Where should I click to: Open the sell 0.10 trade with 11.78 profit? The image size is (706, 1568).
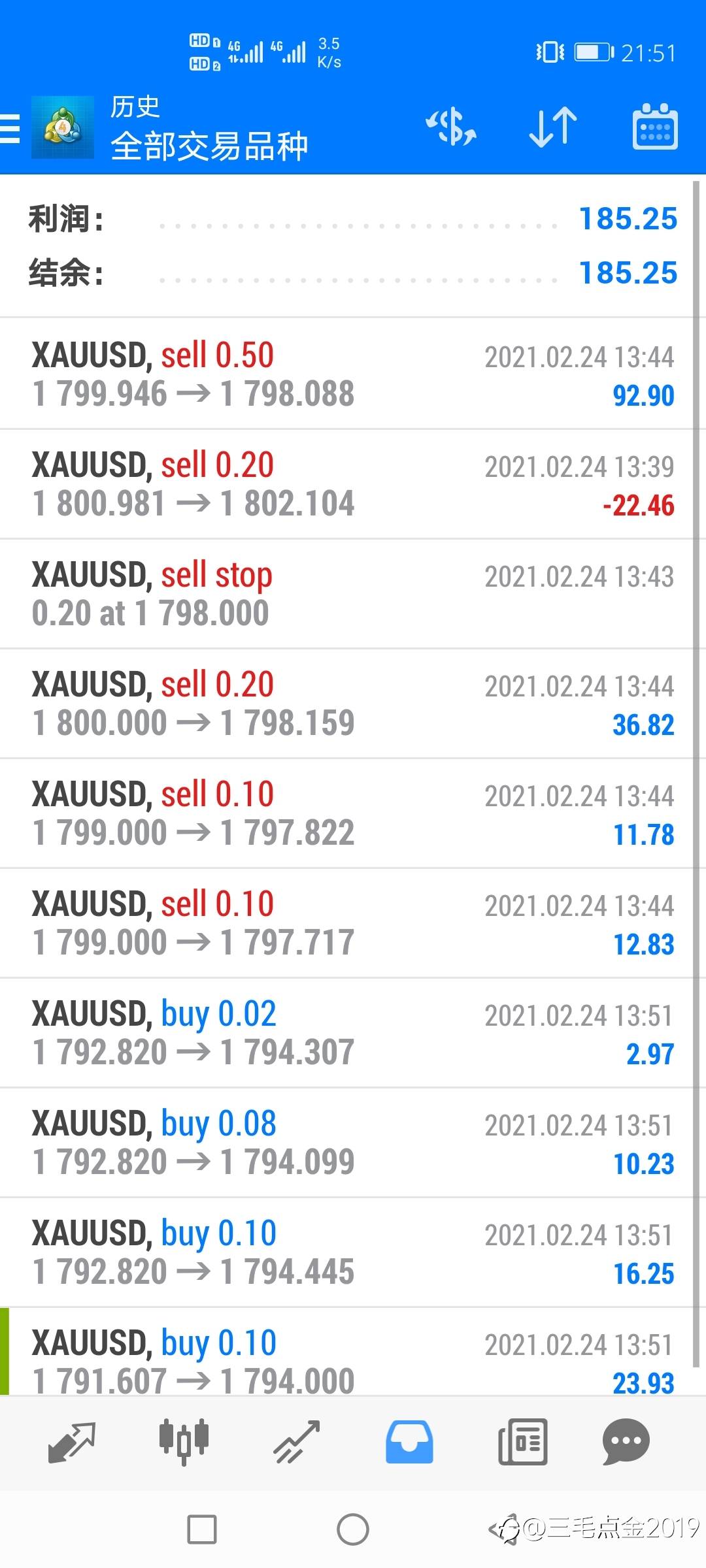pos(346,814)
